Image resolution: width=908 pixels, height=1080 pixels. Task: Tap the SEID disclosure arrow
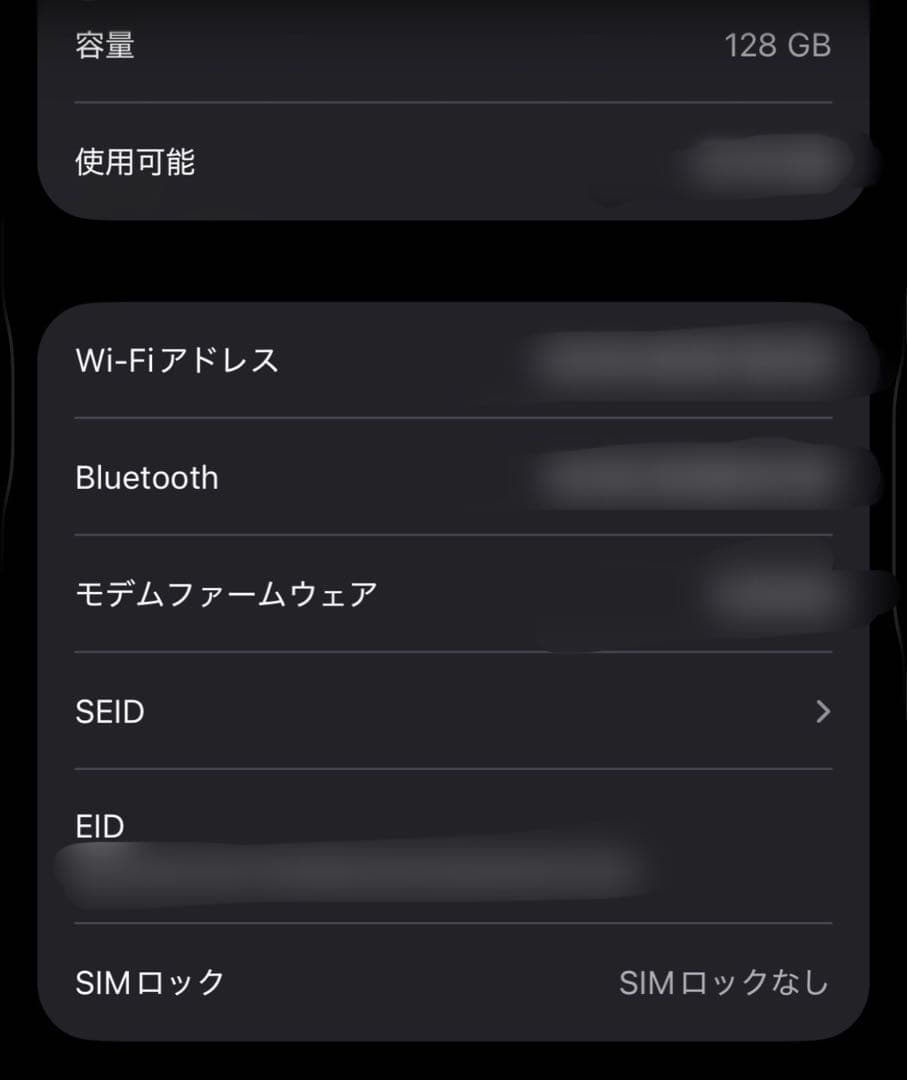pyautogui.click(x=823, y=711)
